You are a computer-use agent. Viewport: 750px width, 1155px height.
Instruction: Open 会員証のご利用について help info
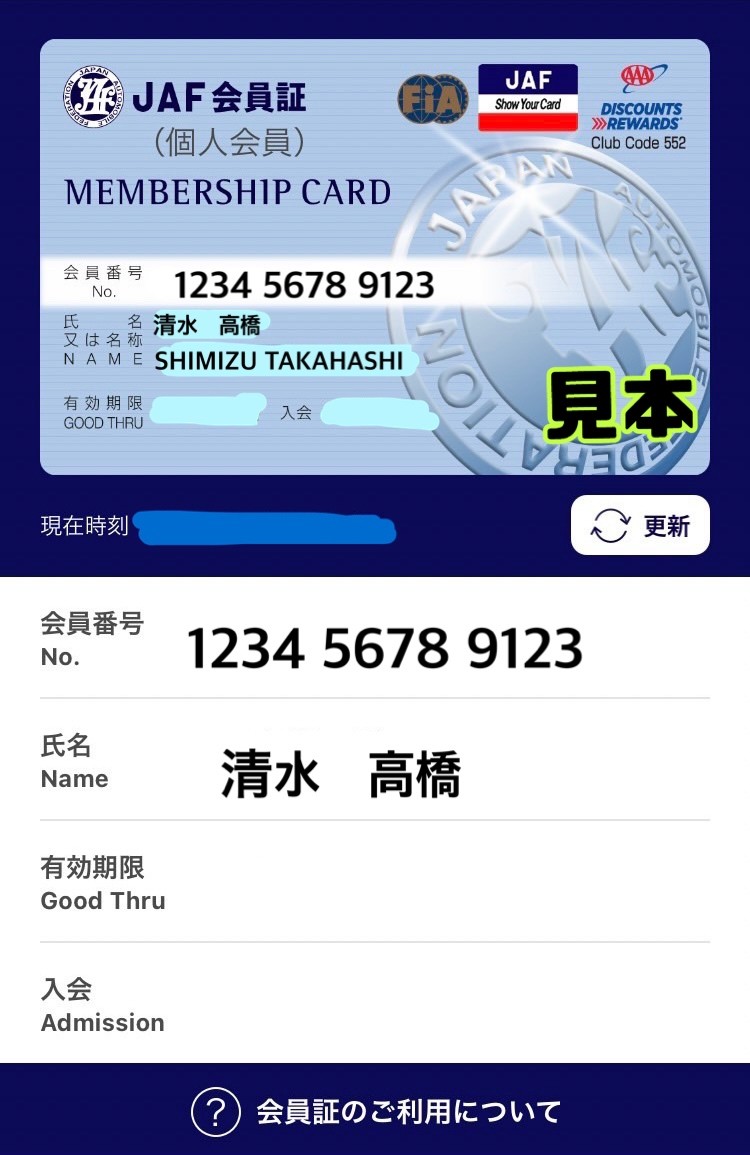376,1111
